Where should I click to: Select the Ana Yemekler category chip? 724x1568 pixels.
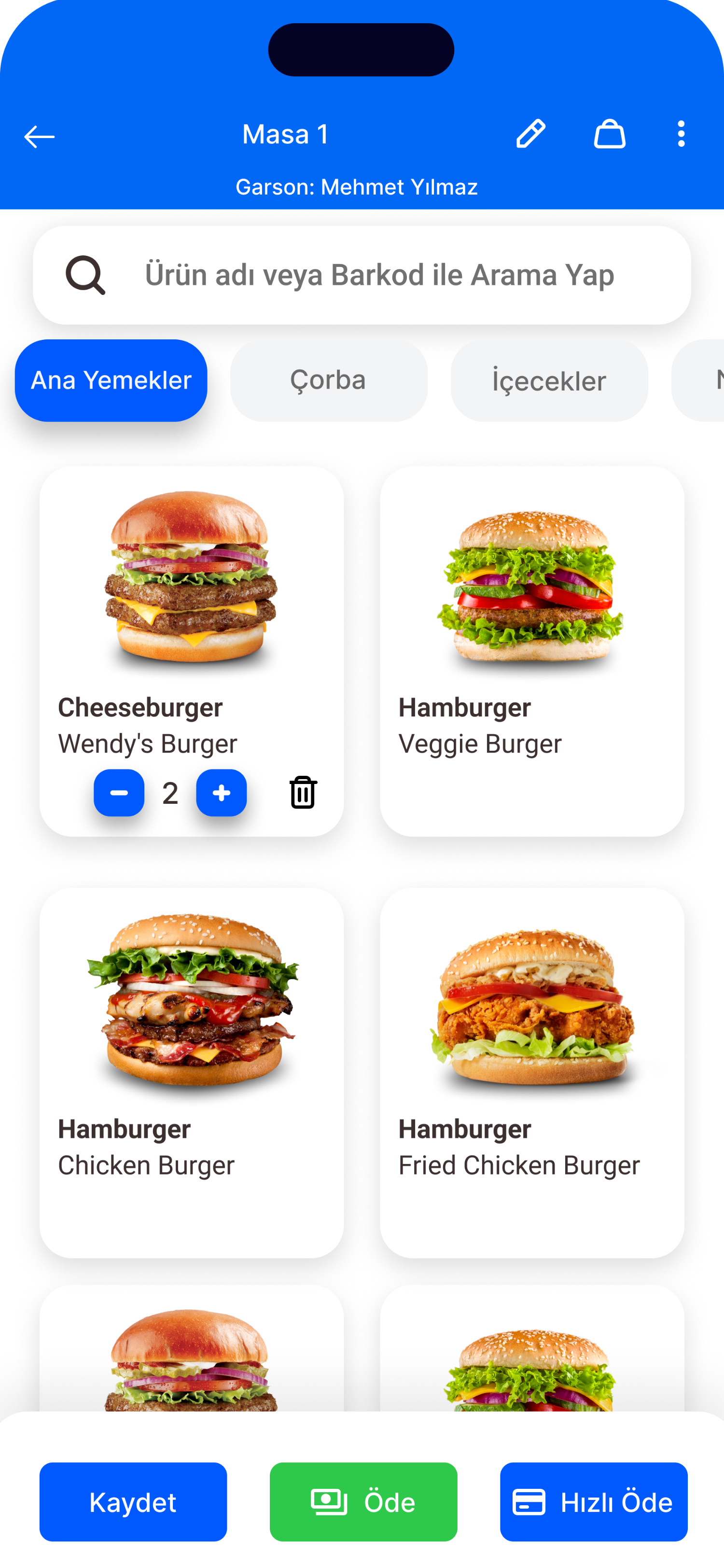pos(111,380)
